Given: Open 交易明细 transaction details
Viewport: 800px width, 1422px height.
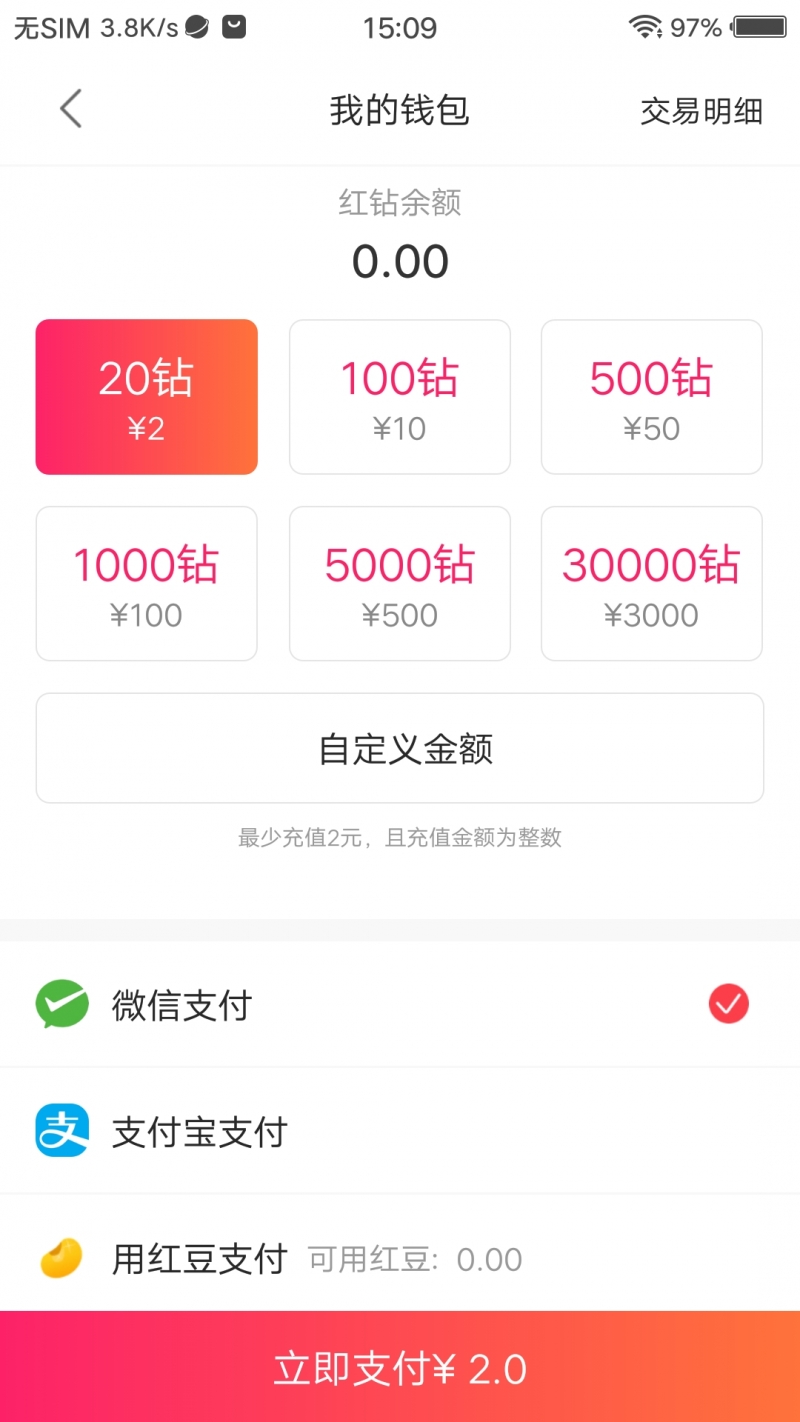Looking at the screenshot, I should [703, 113].
